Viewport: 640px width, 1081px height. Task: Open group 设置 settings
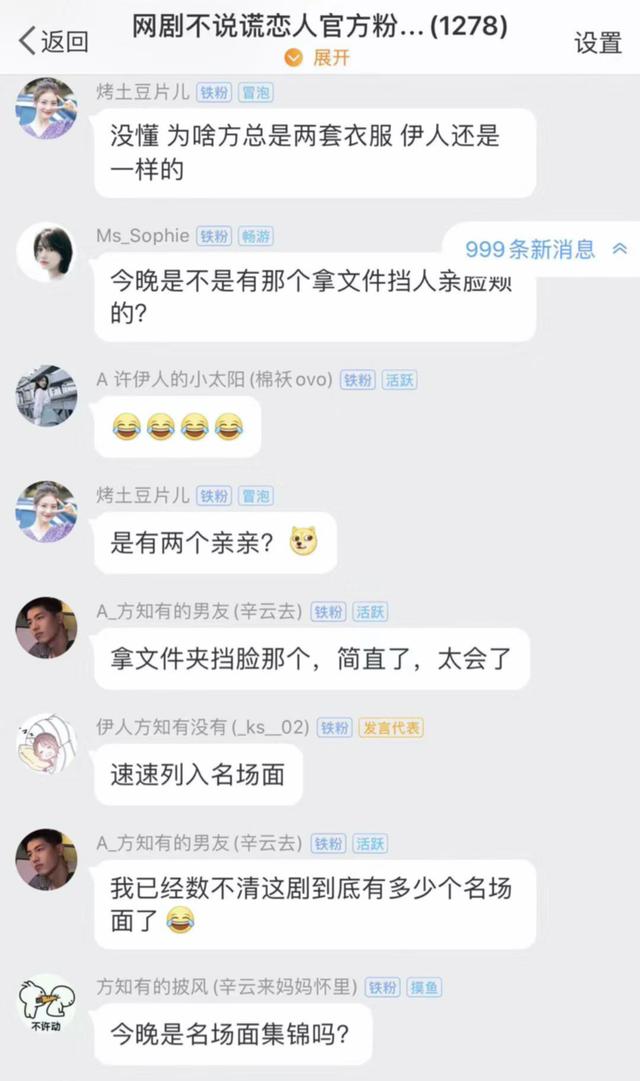tap(597, 42)
